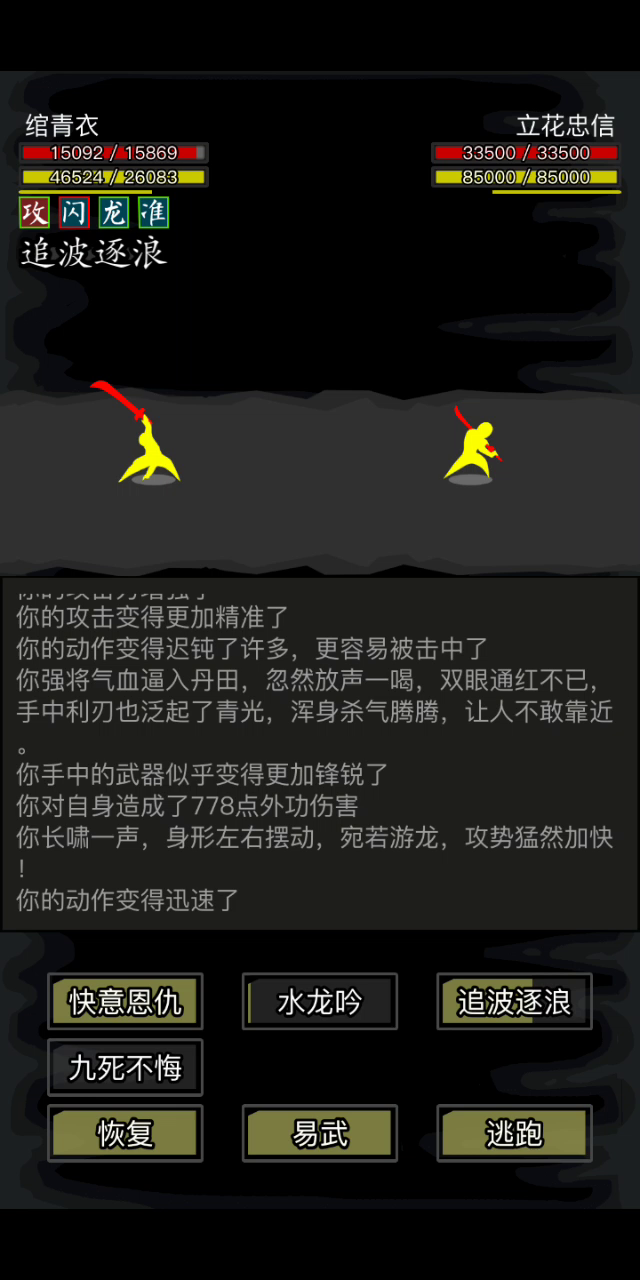Tap 恢复 to recover
The image size is (640, 1280).
coord(125,1133)
